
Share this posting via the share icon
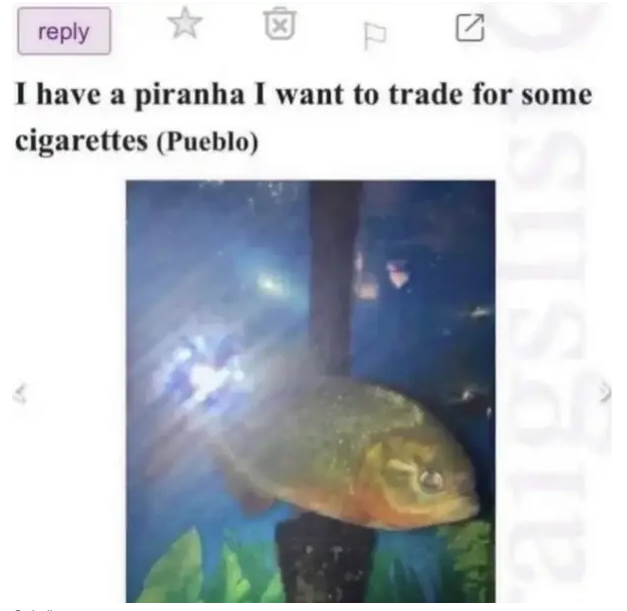coord(469,29)
